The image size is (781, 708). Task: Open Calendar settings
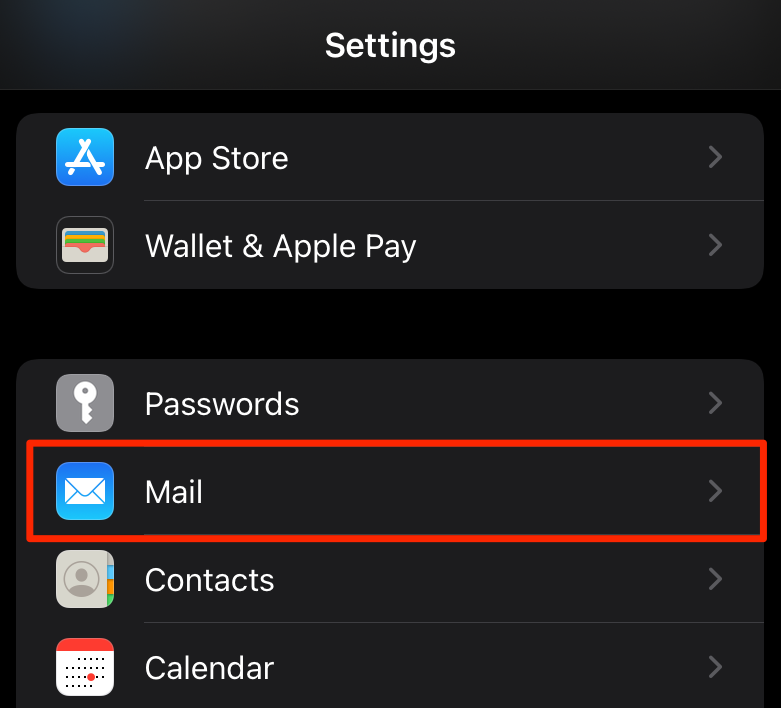(x=390, y=667)
